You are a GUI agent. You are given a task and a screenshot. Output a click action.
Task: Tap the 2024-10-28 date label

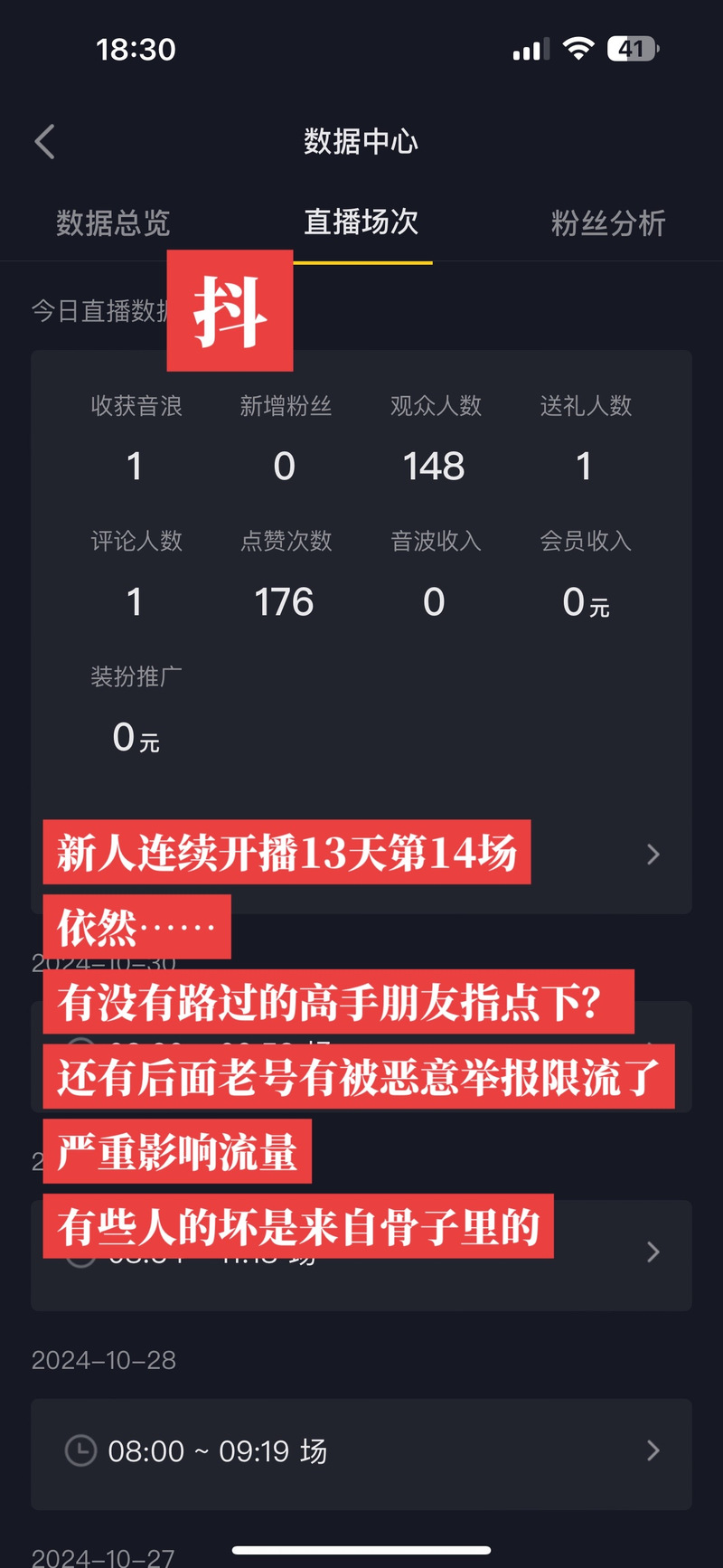103,1360
